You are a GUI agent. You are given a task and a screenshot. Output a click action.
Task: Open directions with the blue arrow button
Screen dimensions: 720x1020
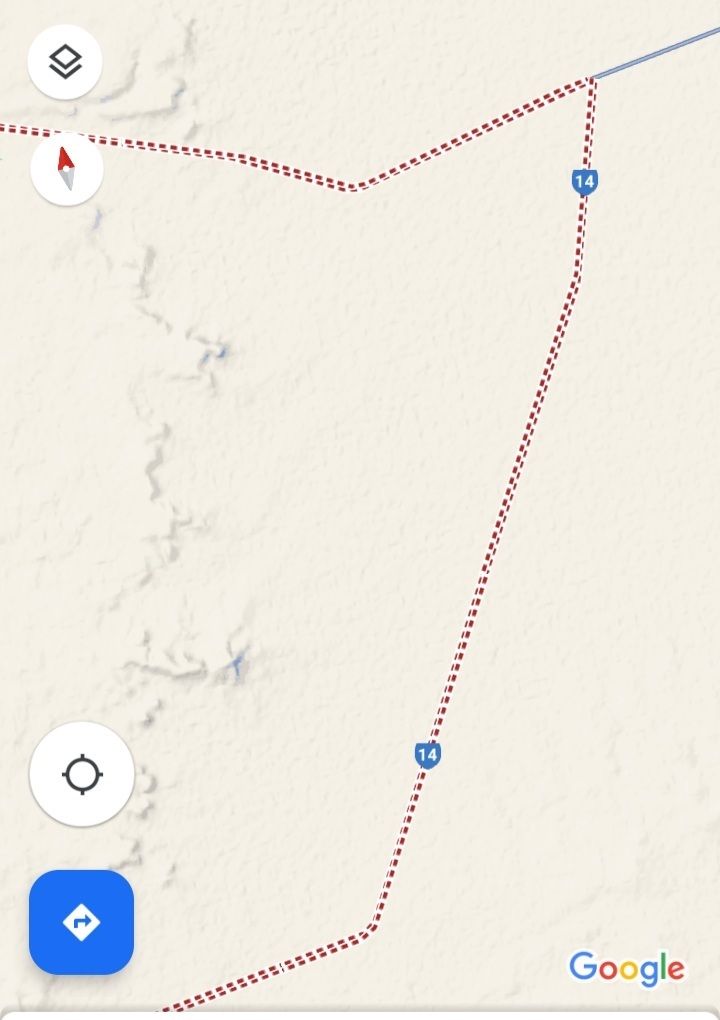[82, 921]
